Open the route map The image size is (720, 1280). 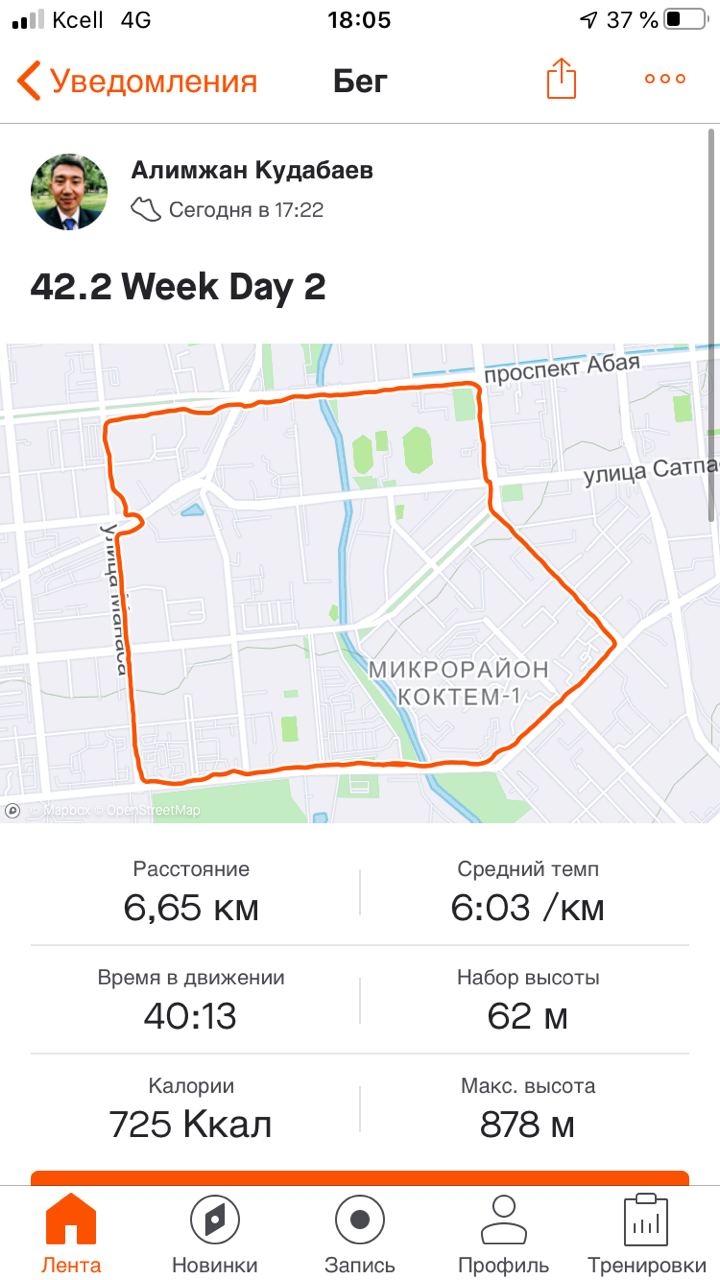[360, 583]
